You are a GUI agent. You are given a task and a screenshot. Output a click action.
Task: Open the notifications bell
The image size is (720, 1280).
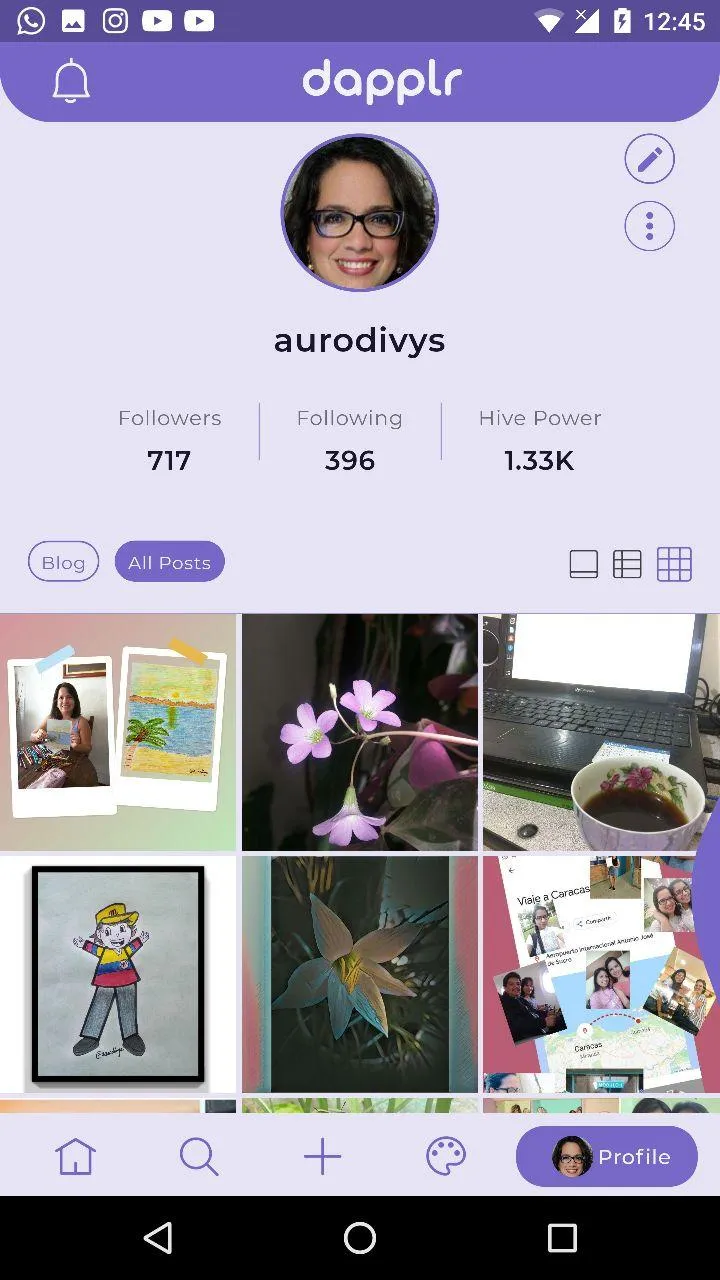click(x=71, y=81)
